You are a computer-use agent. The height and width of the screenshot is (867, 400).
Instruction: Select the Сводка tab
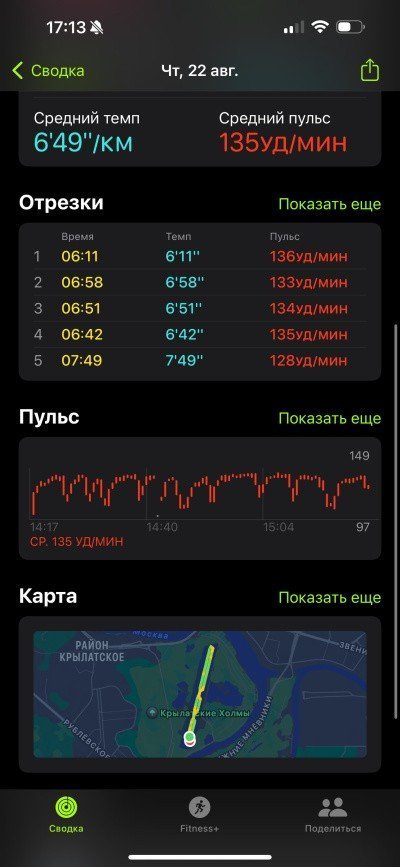click(x=66, y=814)
